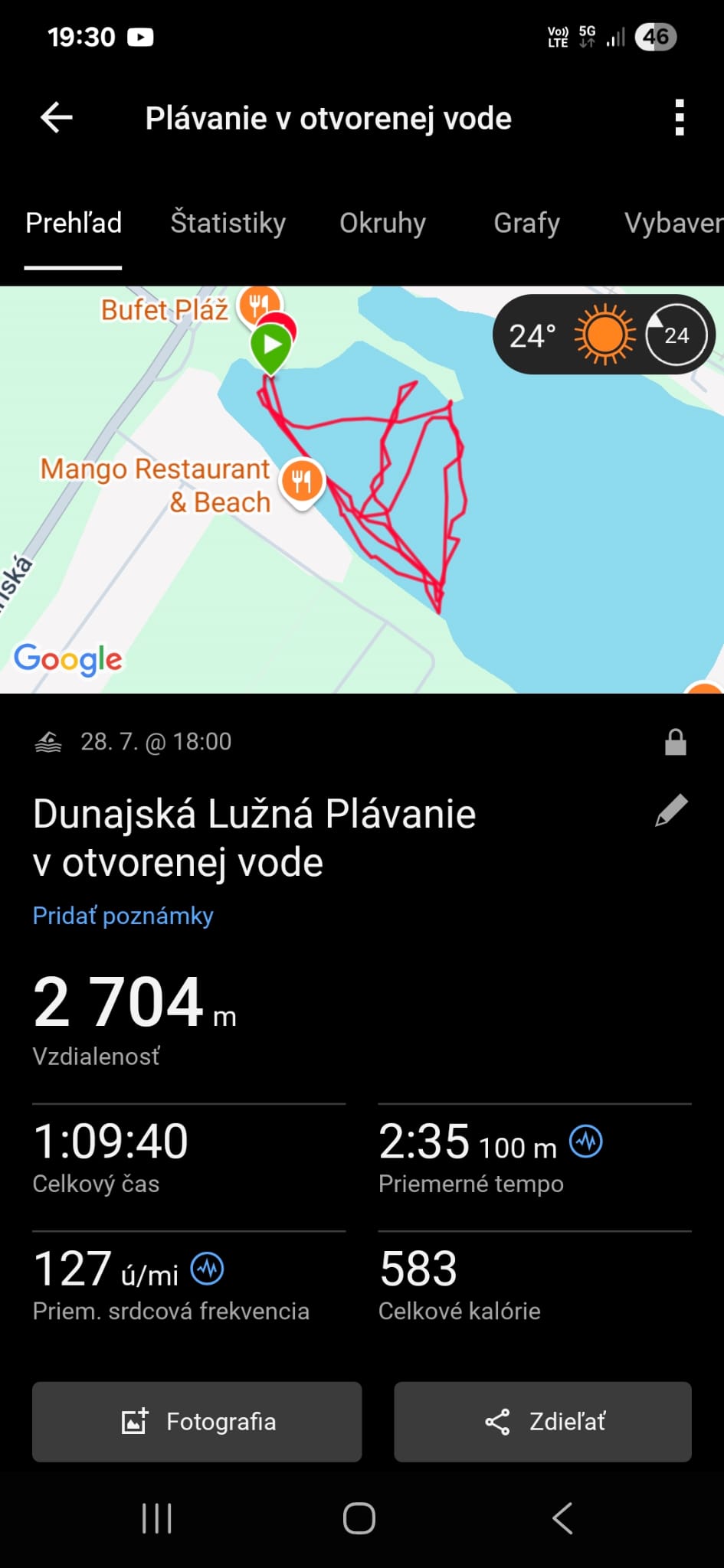Image resolution: width=724 pixels, height=1568 pixels.
Task: Switch to the Okruhy tab
Action: (382, 223)
